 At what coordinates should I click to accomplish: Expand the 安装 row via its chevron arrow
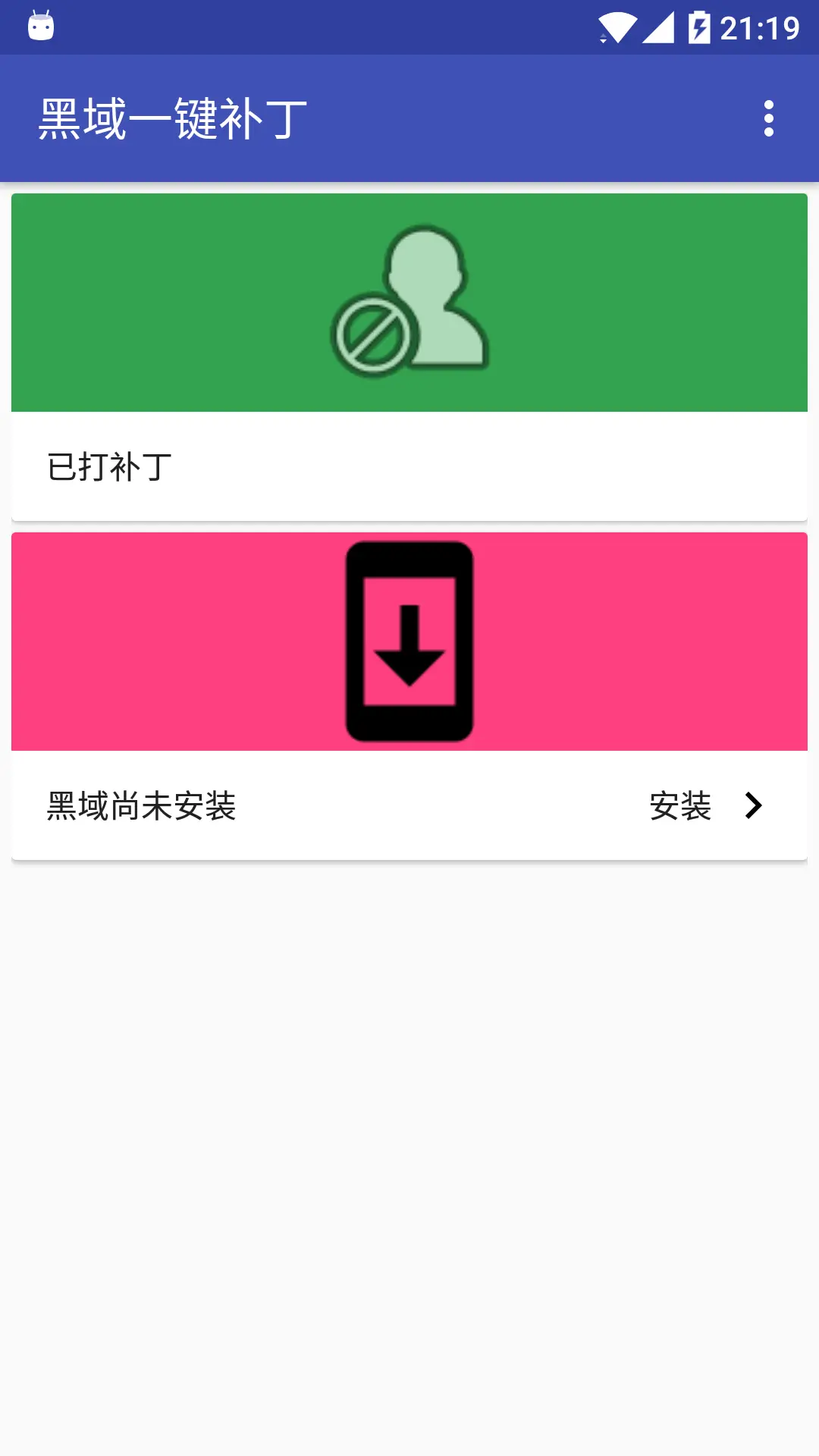(752, 806)
